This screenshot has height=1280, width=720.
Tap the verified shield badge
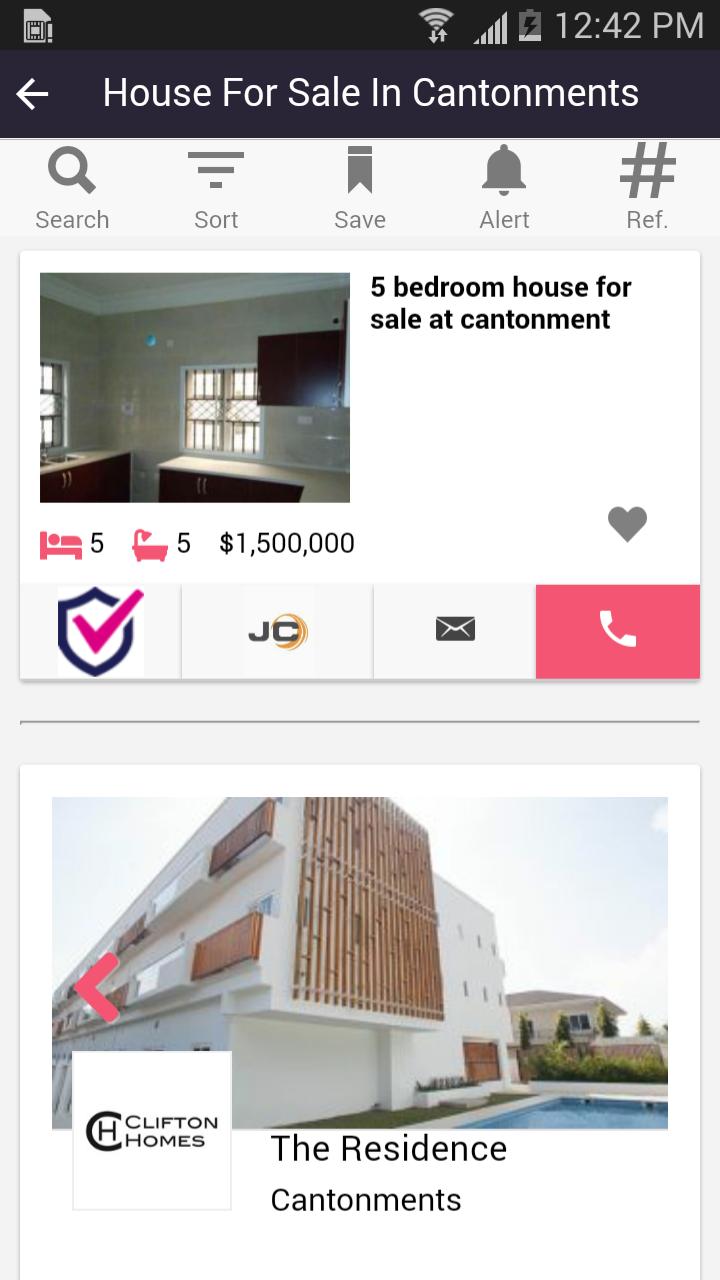coord(100,631)
